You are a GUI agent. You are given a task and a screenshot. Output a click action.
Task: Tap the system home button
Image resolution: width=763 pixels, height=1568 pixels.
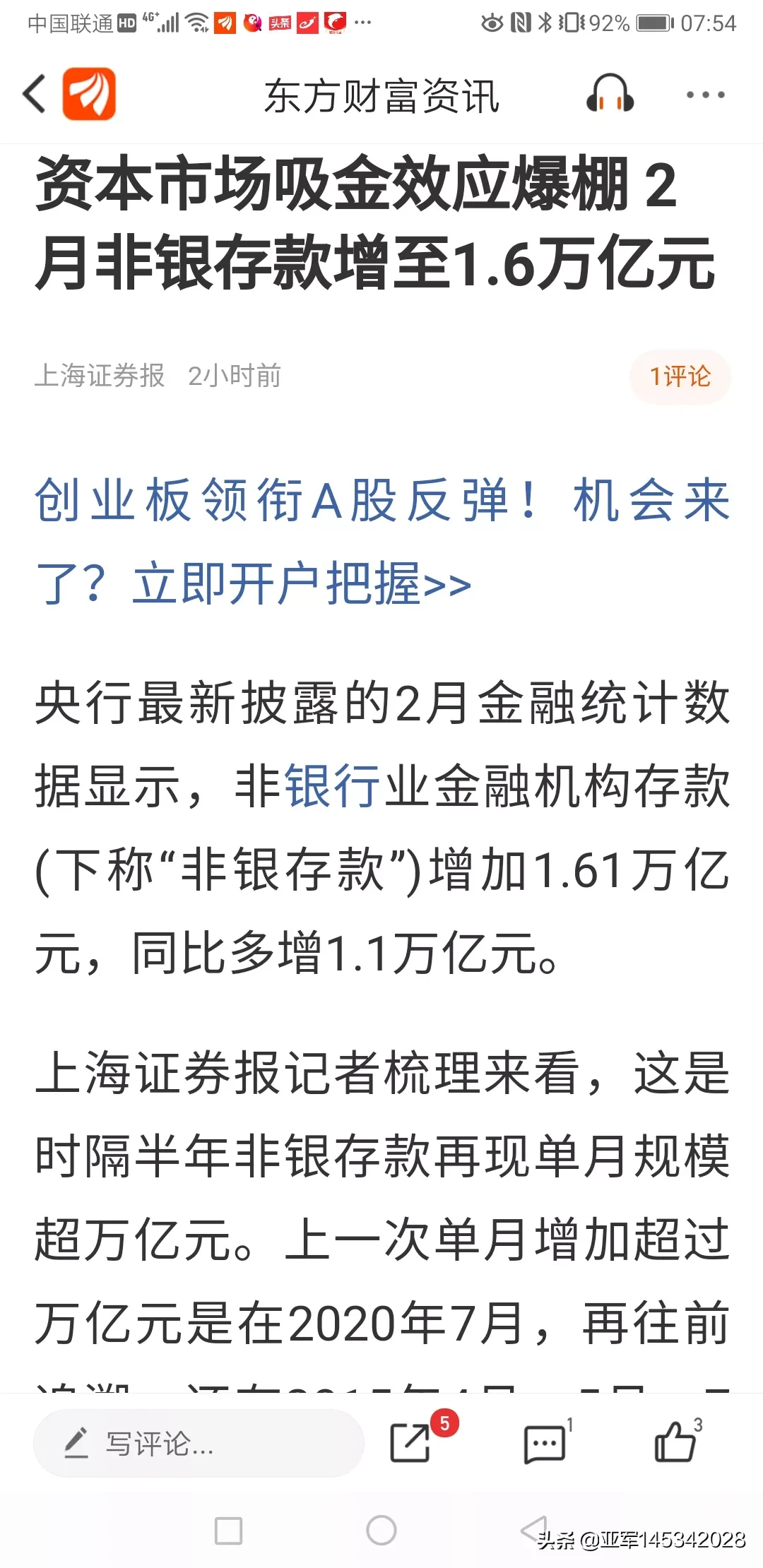(x=381, y=1531)
